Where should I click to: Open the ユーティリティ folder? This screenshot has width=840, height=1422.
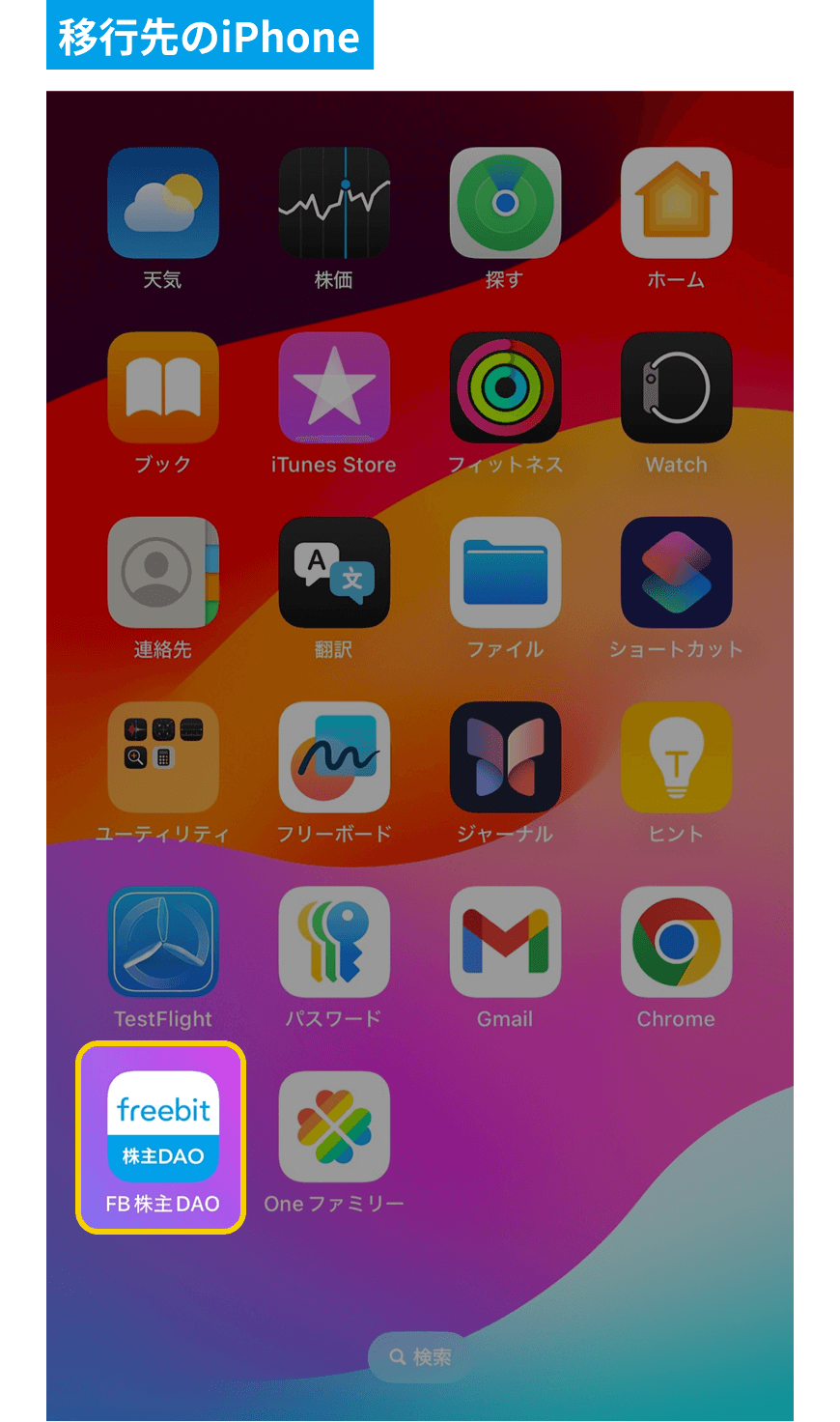click(163, 756)
